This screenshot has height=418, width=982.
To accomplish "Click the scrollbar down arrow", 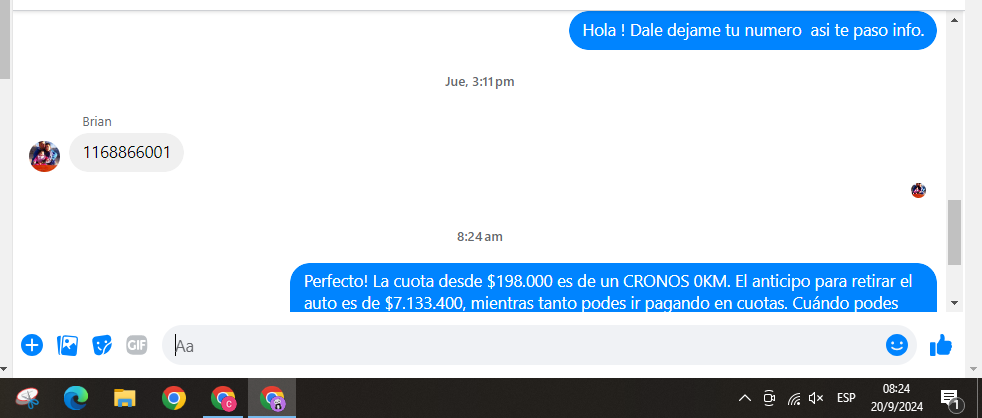I will click(x=954, y=302).
